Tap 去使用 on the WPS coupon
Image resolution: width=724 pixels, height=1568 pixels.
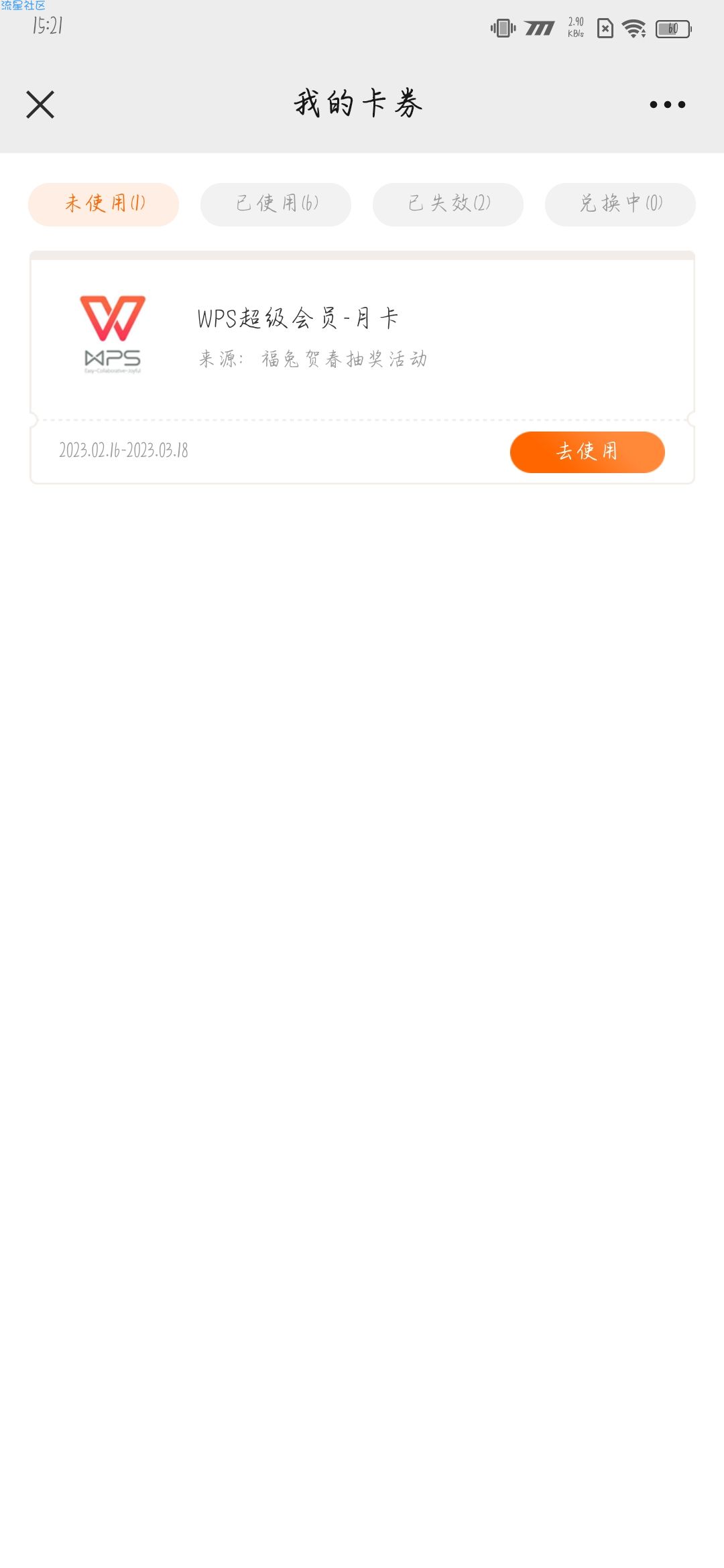(587, 452)
